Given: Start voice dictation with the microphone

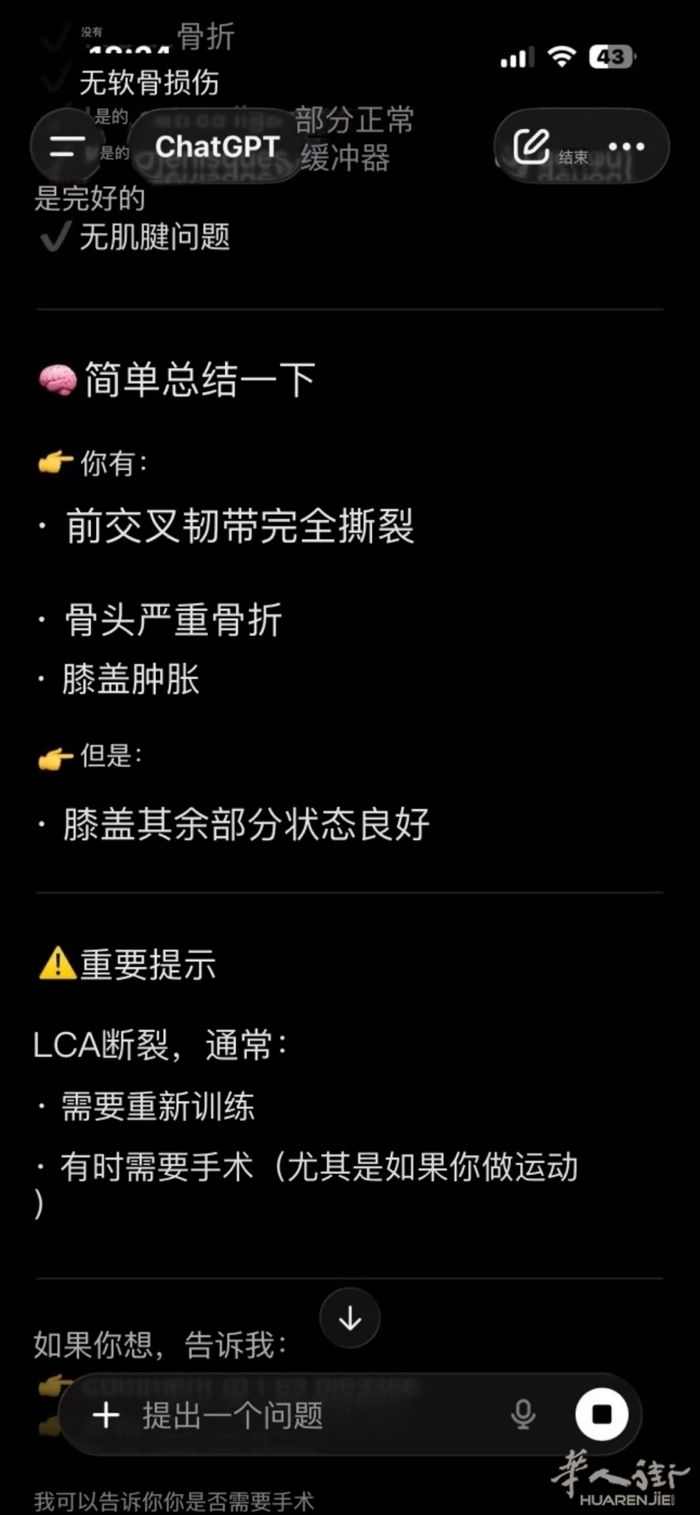Looking at the screenshot, I should [x=522, y=1414].
